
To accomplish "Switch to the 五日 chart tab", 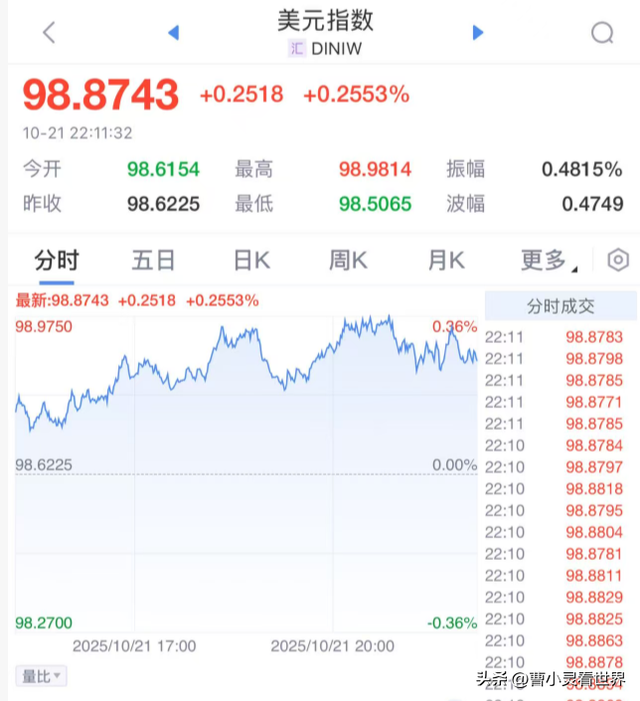I will [153, 261].
